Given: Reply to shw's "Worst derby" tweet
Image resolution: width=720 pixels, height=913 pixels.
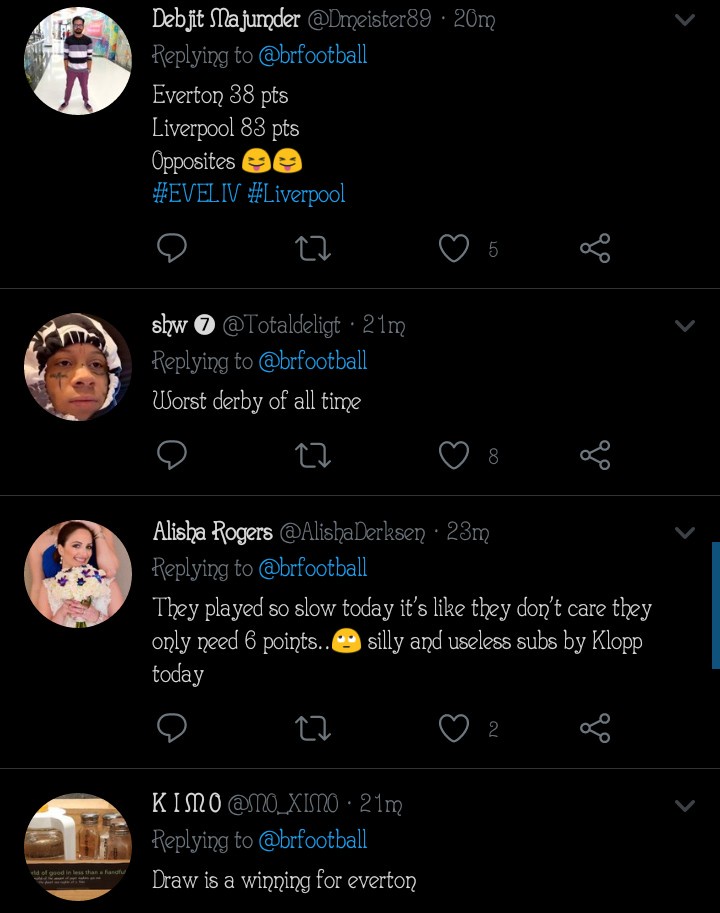Looking at the screenshot, I should click(172, 456).
